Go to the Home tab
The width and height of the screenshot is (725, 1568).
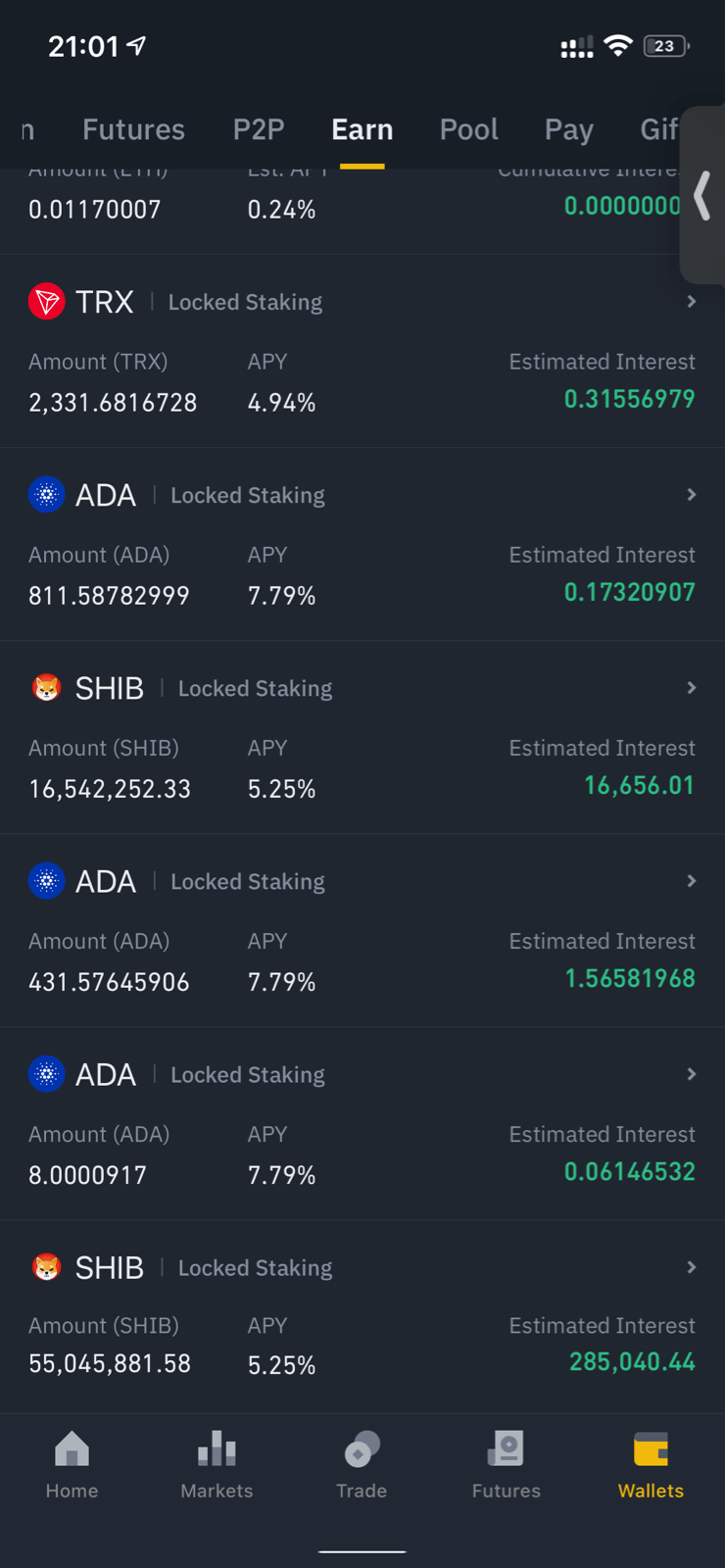[x=72, y=1464]
